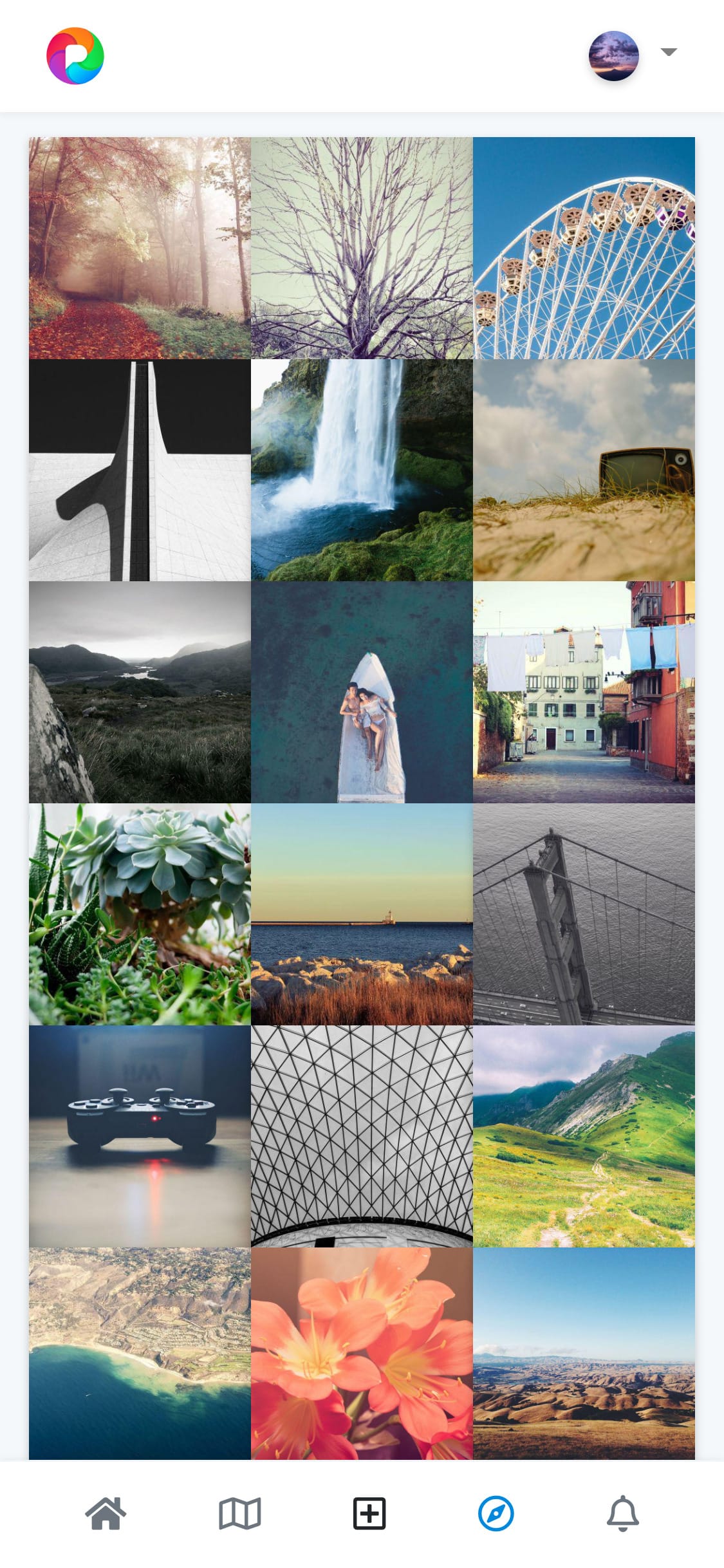The height and width of the screenshot is (1568, 724).
Task: Switch to the map tab
Action: coord(239,1513)
